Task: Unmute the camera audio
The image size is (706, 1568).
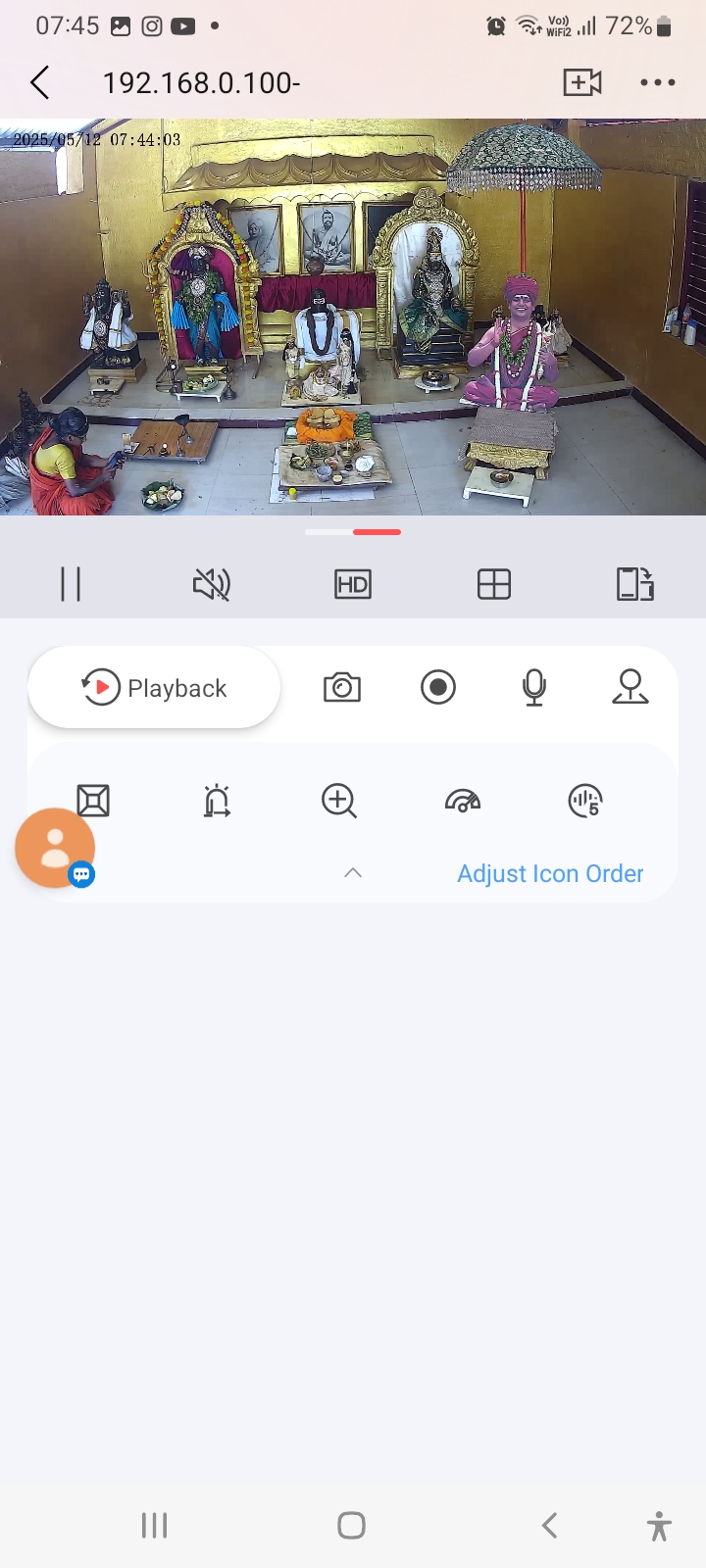Action: pyautogui.click(x=211, y=584)
